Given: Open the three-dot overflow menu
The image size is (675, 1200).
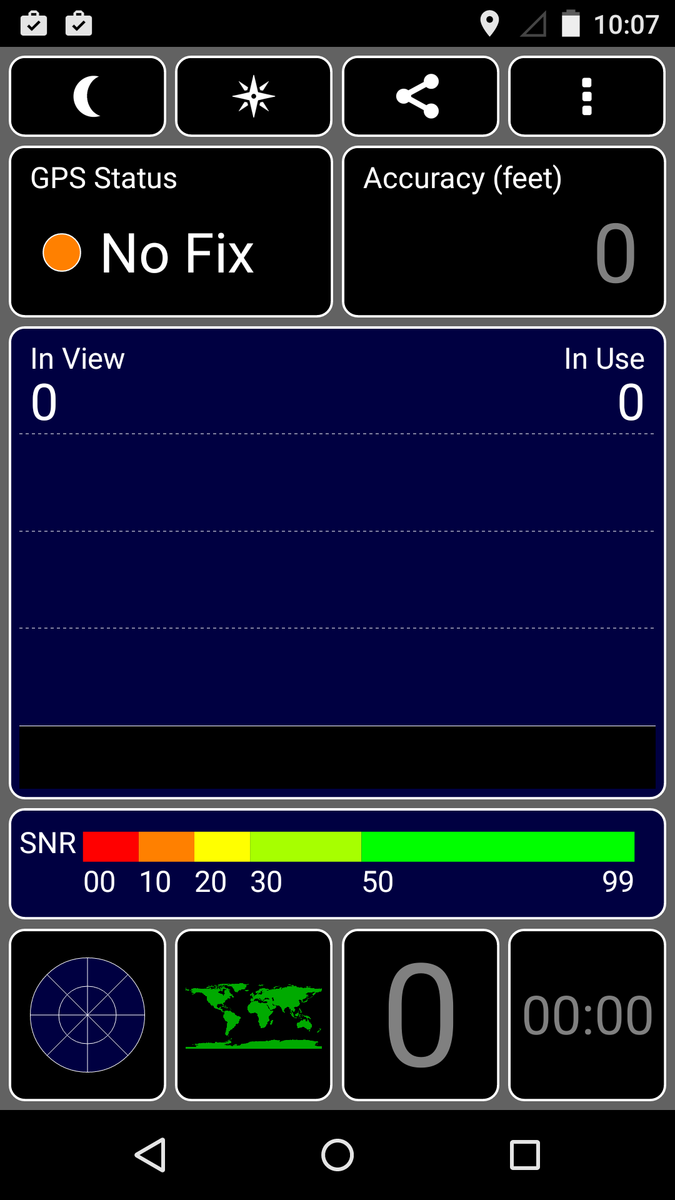Looking at the screenshot, I should pyautogui.click(x=587, y=97).
